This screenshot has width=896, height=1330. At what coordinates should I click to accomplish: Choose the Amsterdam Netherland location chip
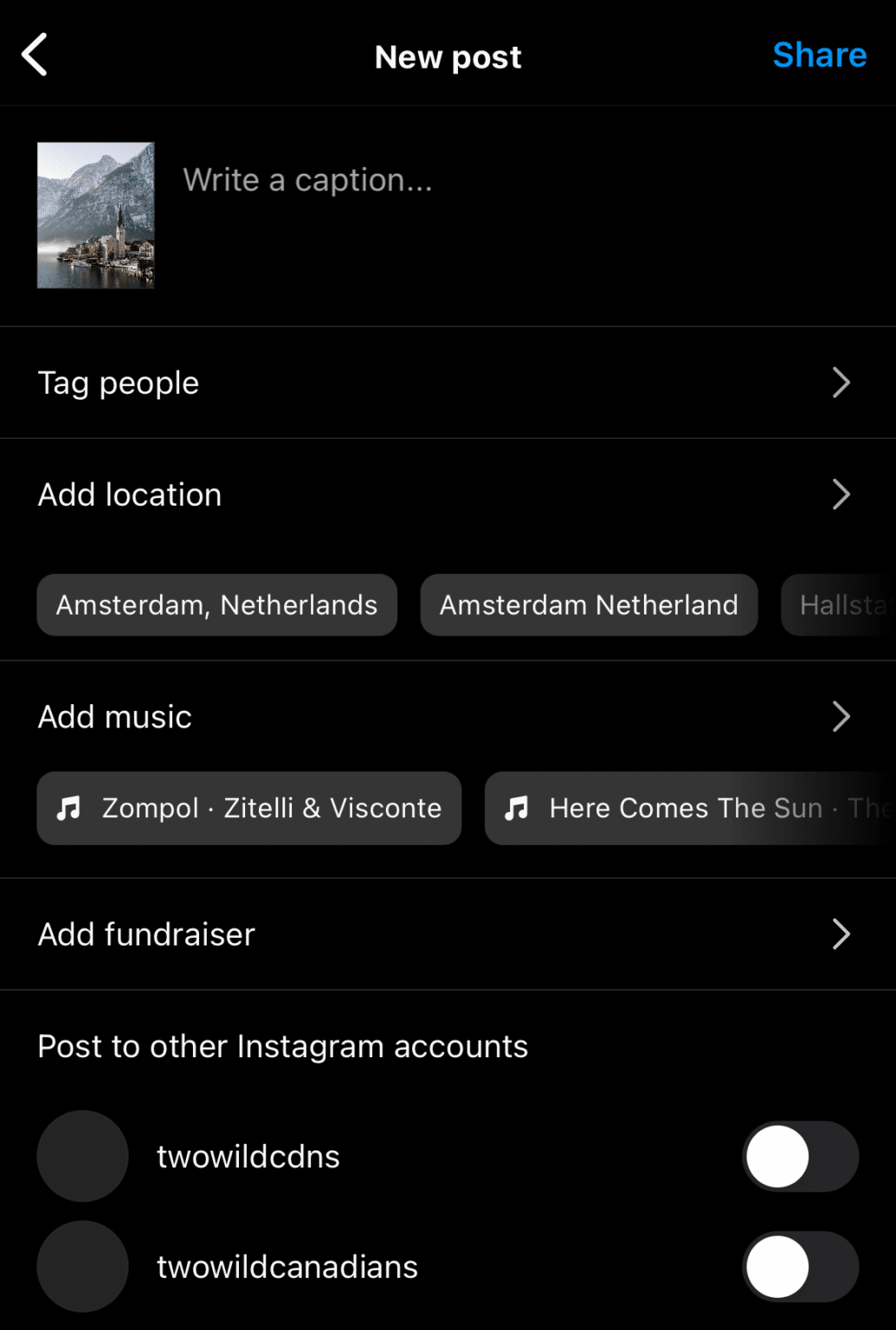tap(589, 604)
